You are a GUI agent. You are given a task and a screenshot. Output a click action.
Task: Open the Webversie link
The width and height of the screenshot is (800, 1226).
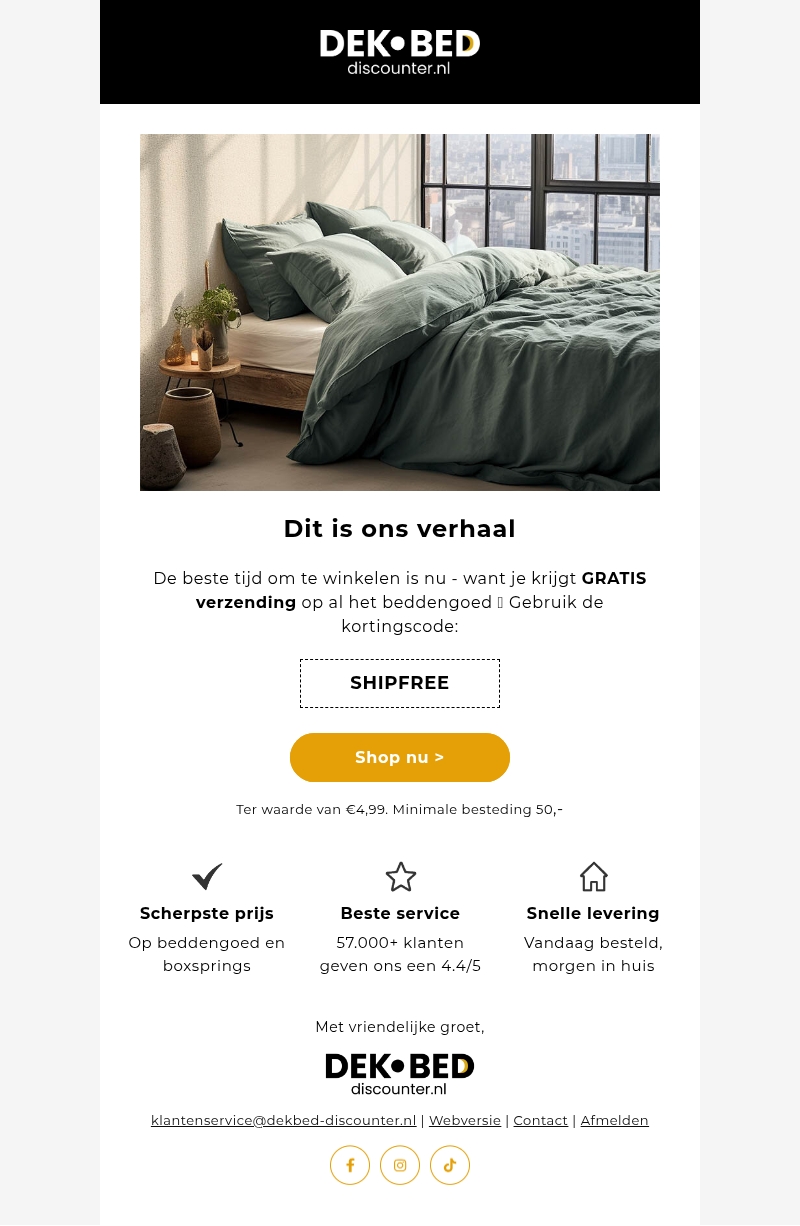point(464,1120)
